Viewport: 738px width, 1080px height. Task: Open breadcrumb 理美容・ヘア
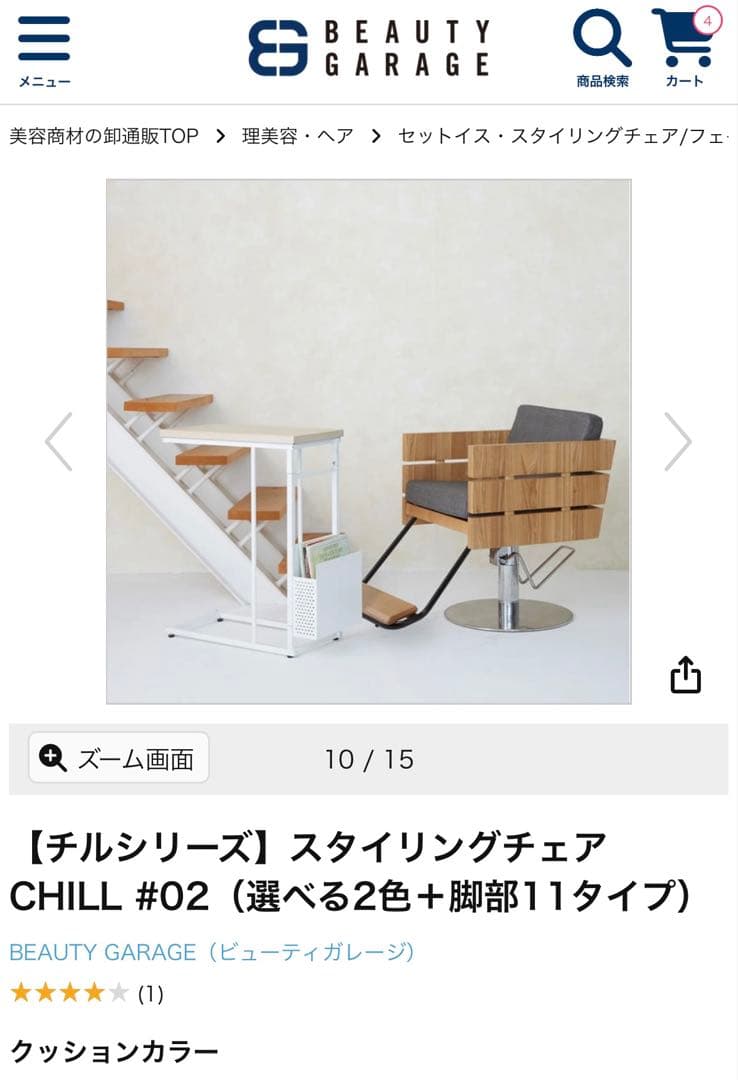(298, 136)
